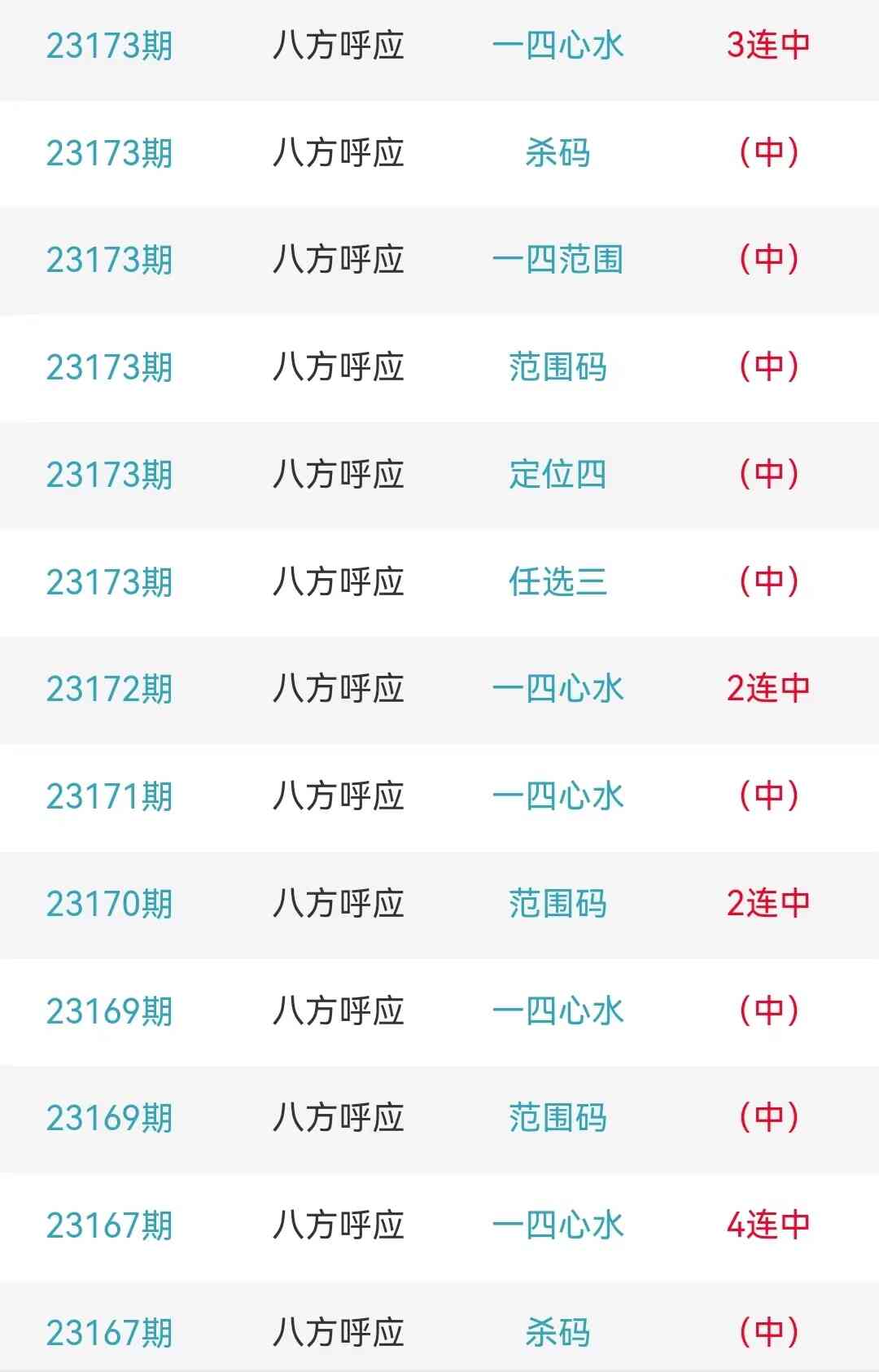
Task: View the 23169期 一四心水 entry
Action: (558, 1011)
